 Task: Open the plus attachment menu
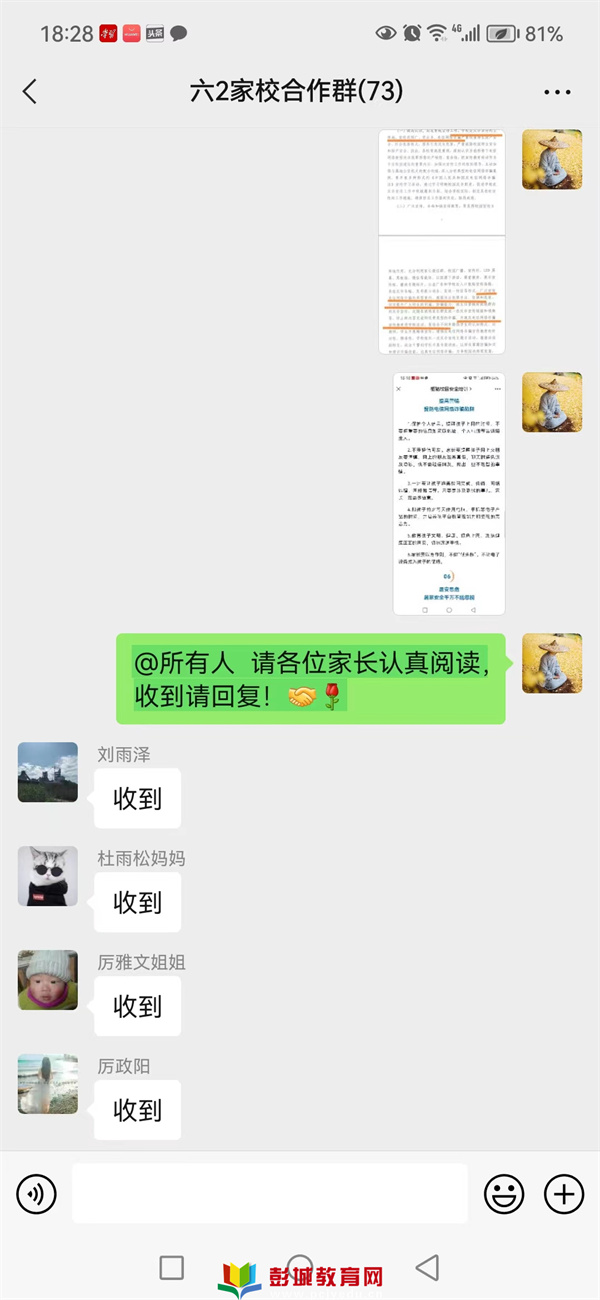tap(563, 1193)
